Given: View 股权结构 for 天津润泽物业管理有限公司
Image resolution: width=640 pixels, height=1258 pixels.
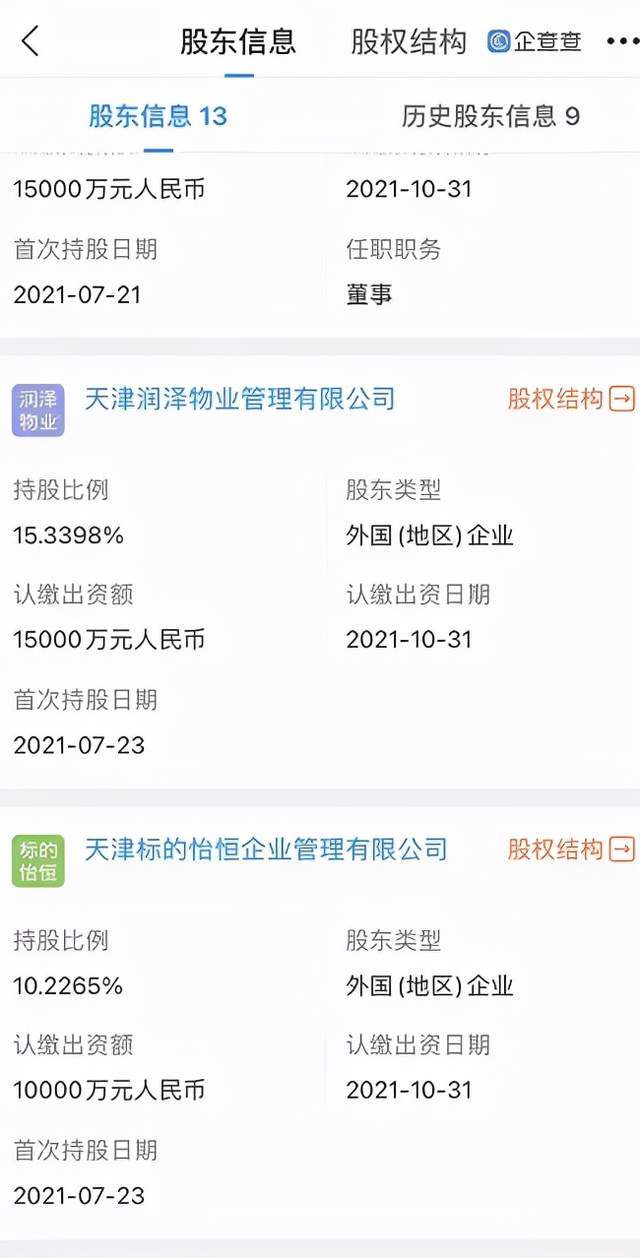Looking at the screenshot, I should [570, 399].
